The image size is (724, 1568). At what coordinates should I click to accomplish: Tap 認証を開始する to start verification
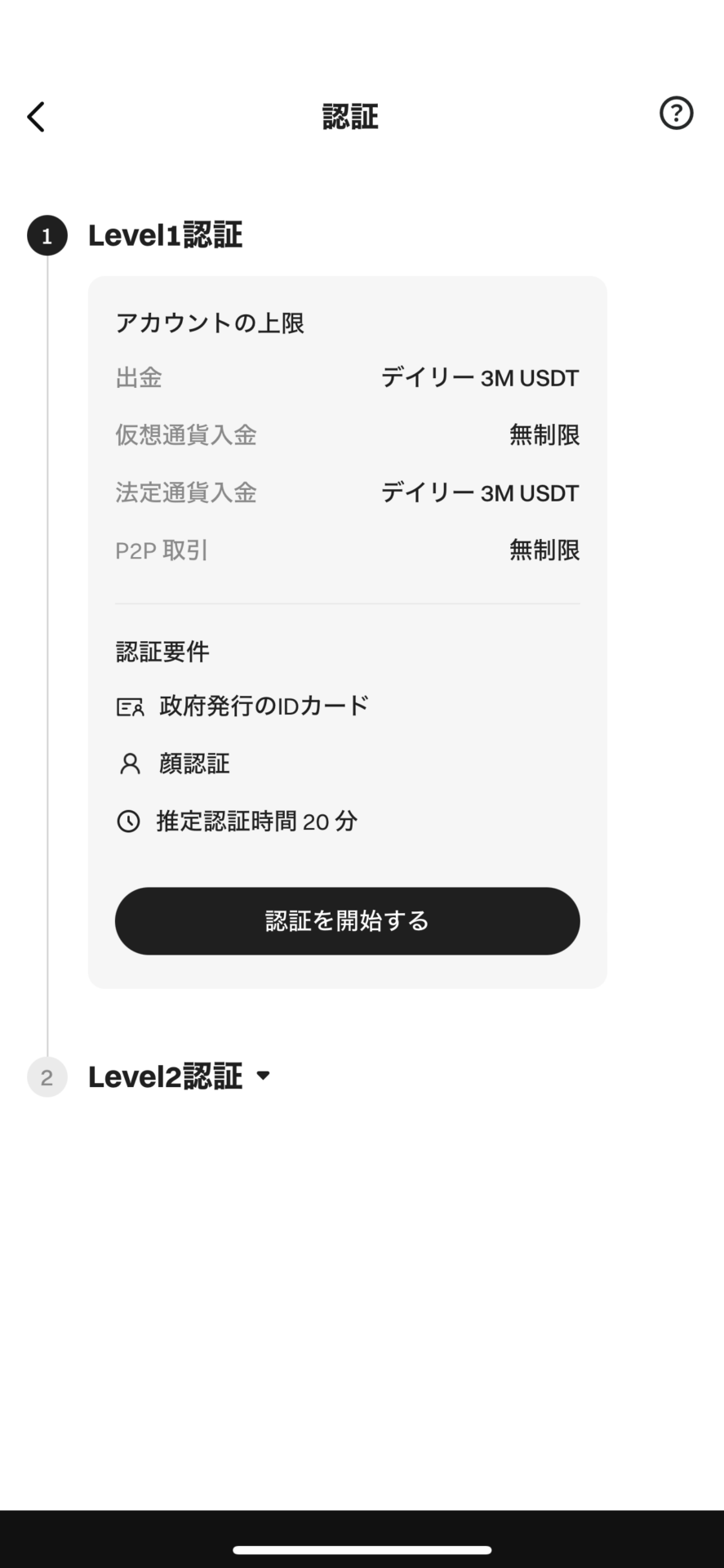pos(347,920)
